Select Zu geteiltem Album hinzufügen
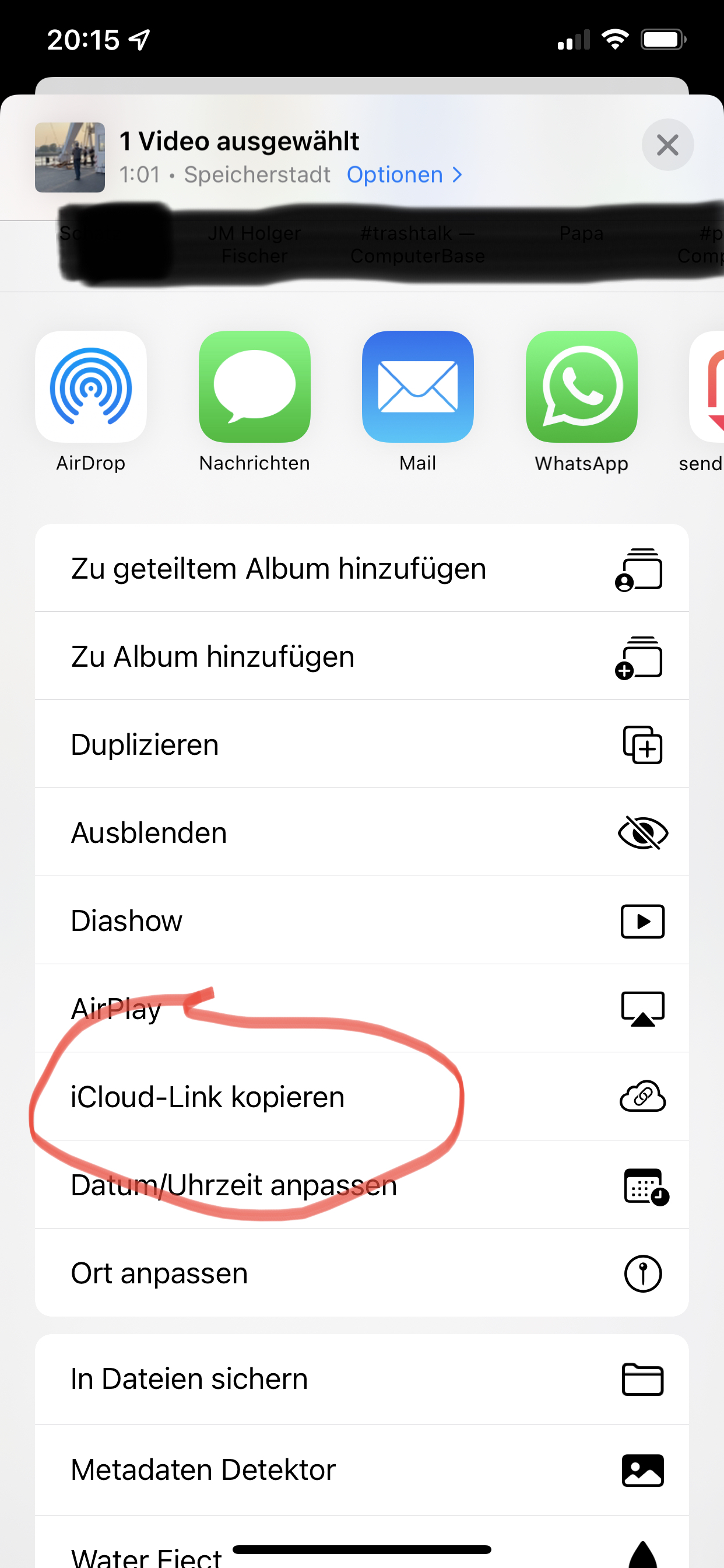The width and height of the screenshot is (724, 1568). 361,569
